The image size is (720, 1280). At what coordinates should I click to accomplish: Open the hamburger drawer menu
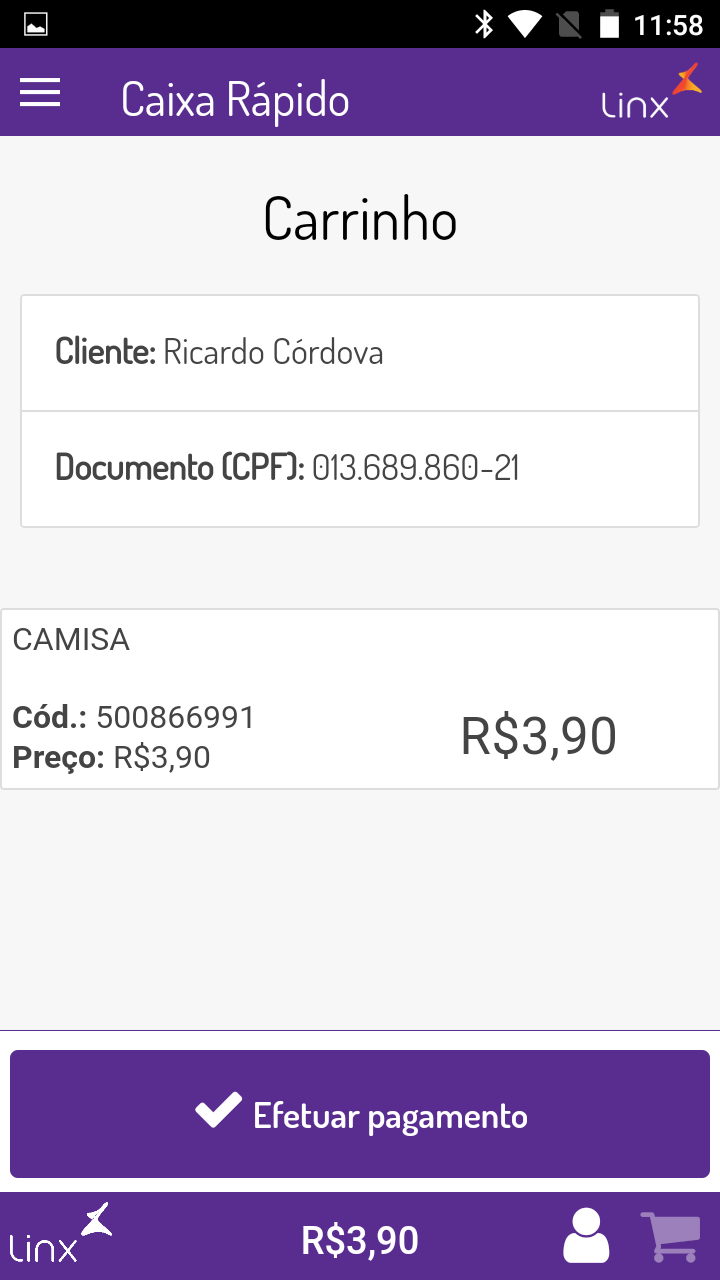pos(40,93)
